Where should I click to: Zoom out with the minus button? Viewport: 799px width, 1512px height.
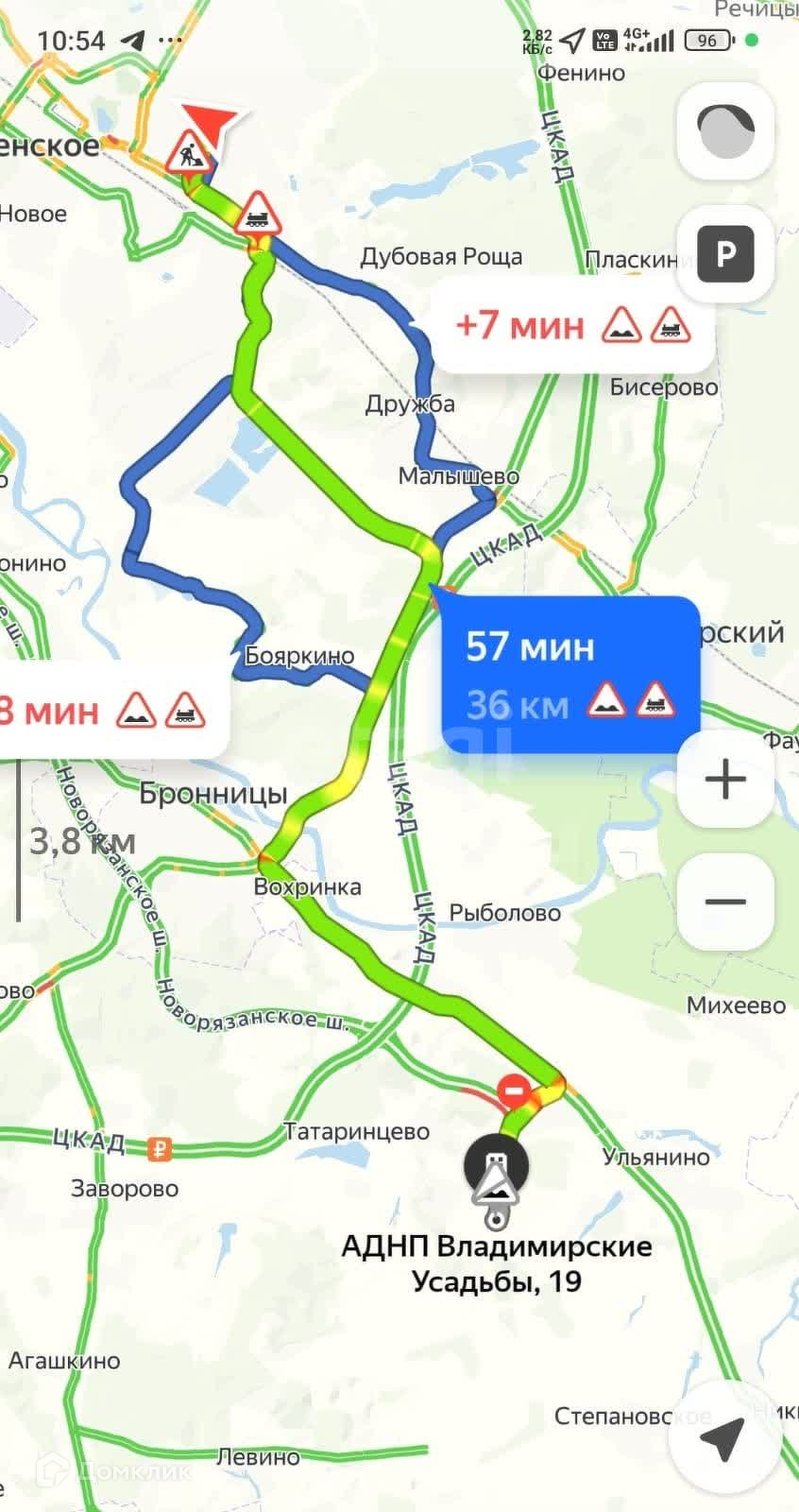point(725,901)
